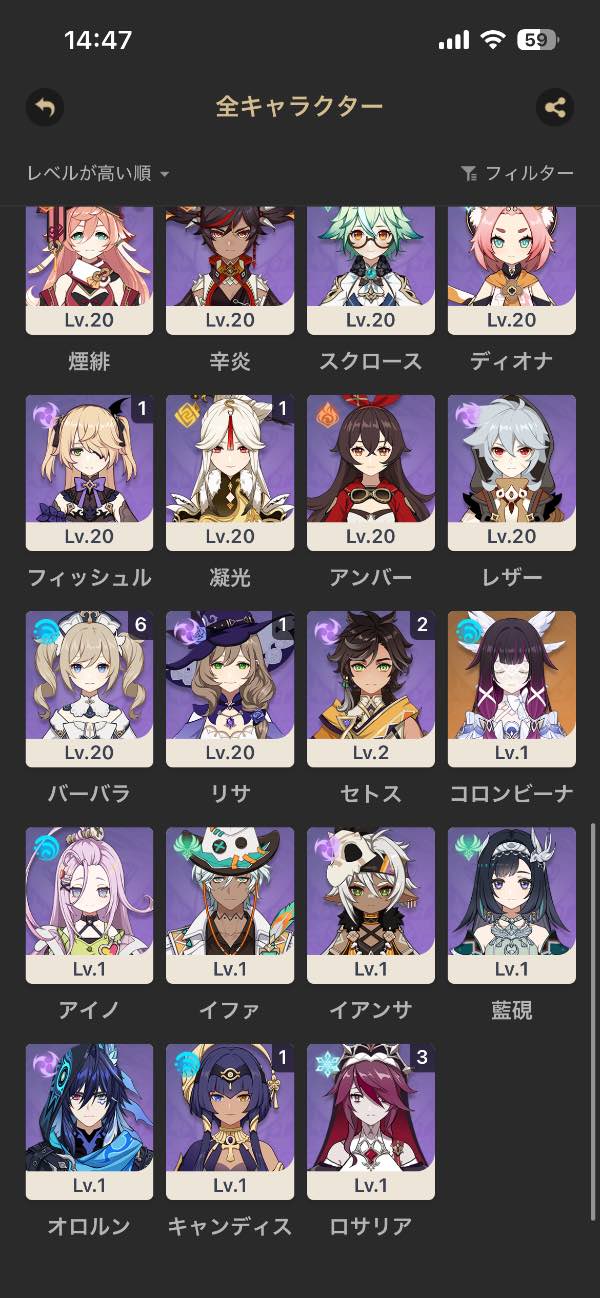Open アイノ character tile
This screenshot has width=600, height=1298.
click(x=89, y=904)
